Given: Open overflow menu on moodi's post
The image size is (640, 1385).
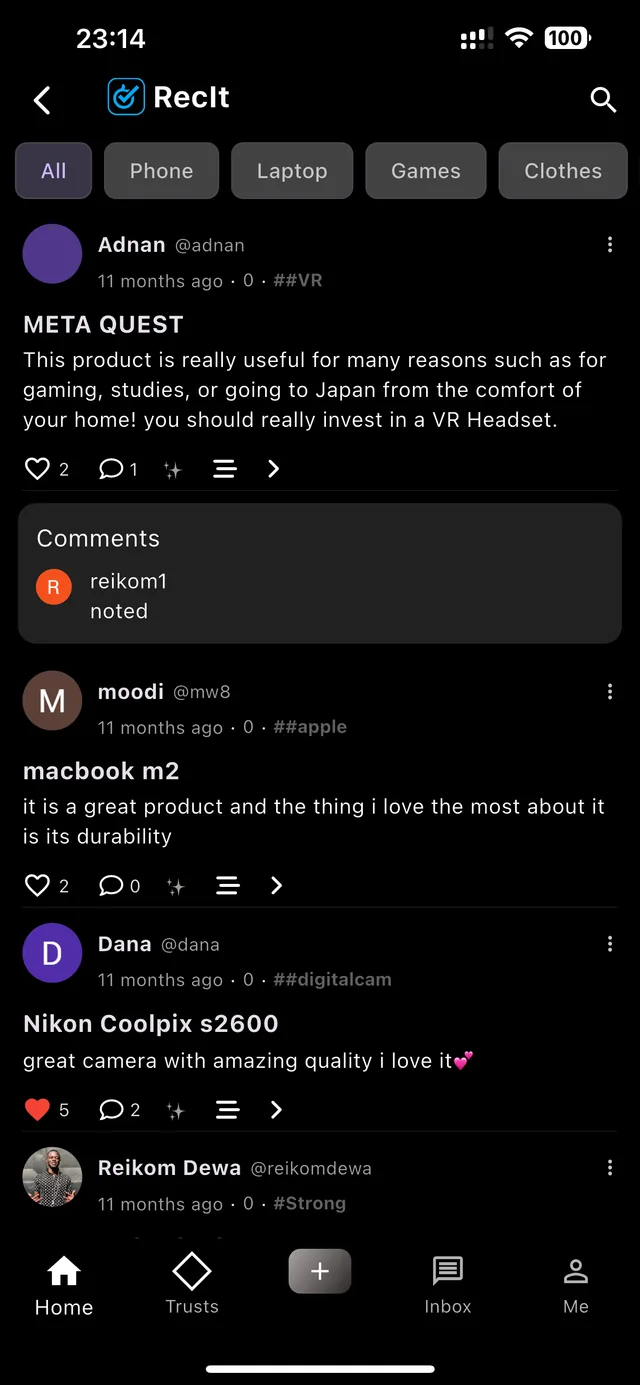Looking at the screenshot, I should [610, 692].
